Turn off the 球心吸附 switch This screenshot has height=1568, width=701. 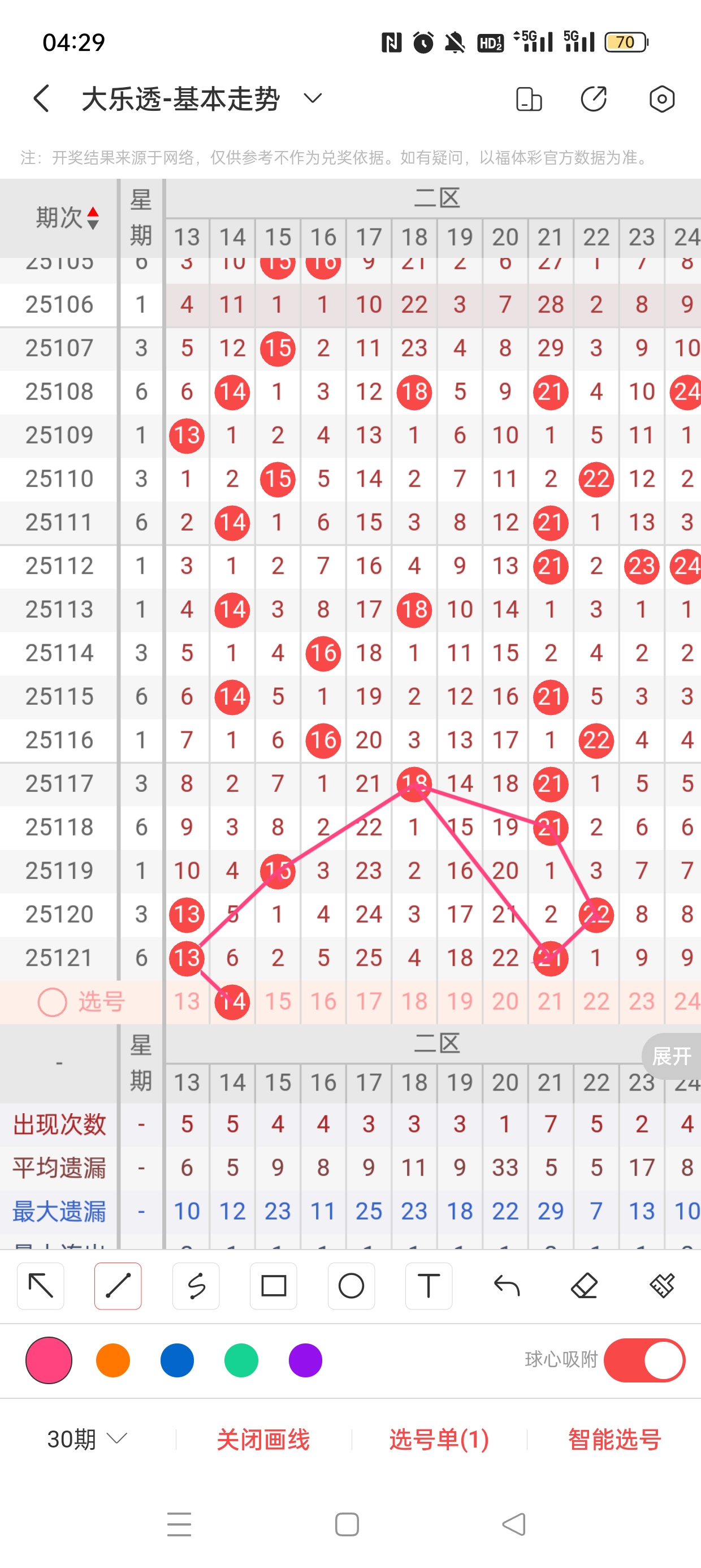[644, 1360]
